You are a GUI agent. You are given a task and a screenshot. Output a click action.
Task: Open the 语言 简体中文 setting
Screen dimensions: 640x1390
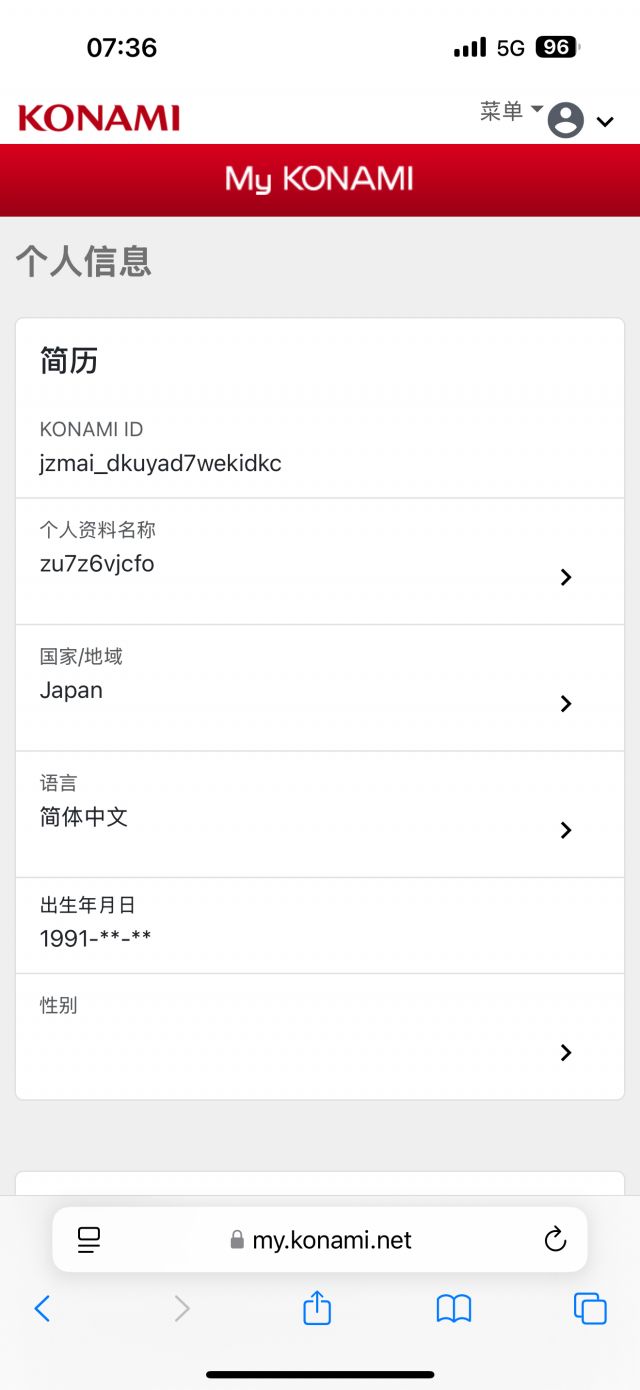(x=320, y=814)
